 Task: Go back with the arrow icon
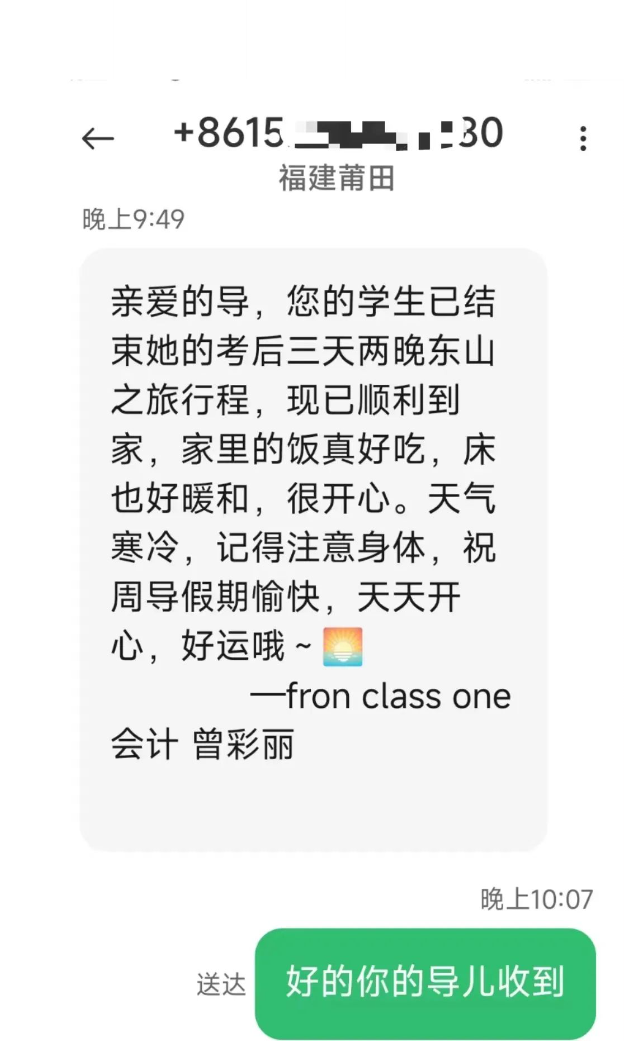(x=97, y=139)
